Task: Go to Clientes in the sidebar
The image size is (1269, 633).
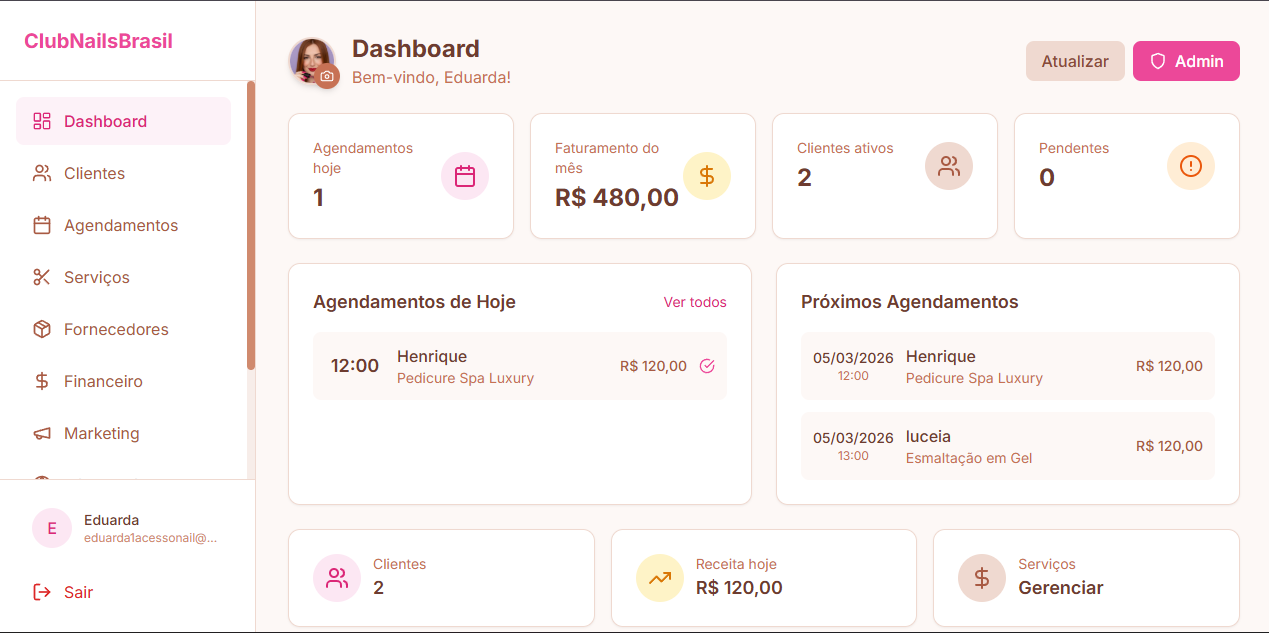Action: point(94,173)
